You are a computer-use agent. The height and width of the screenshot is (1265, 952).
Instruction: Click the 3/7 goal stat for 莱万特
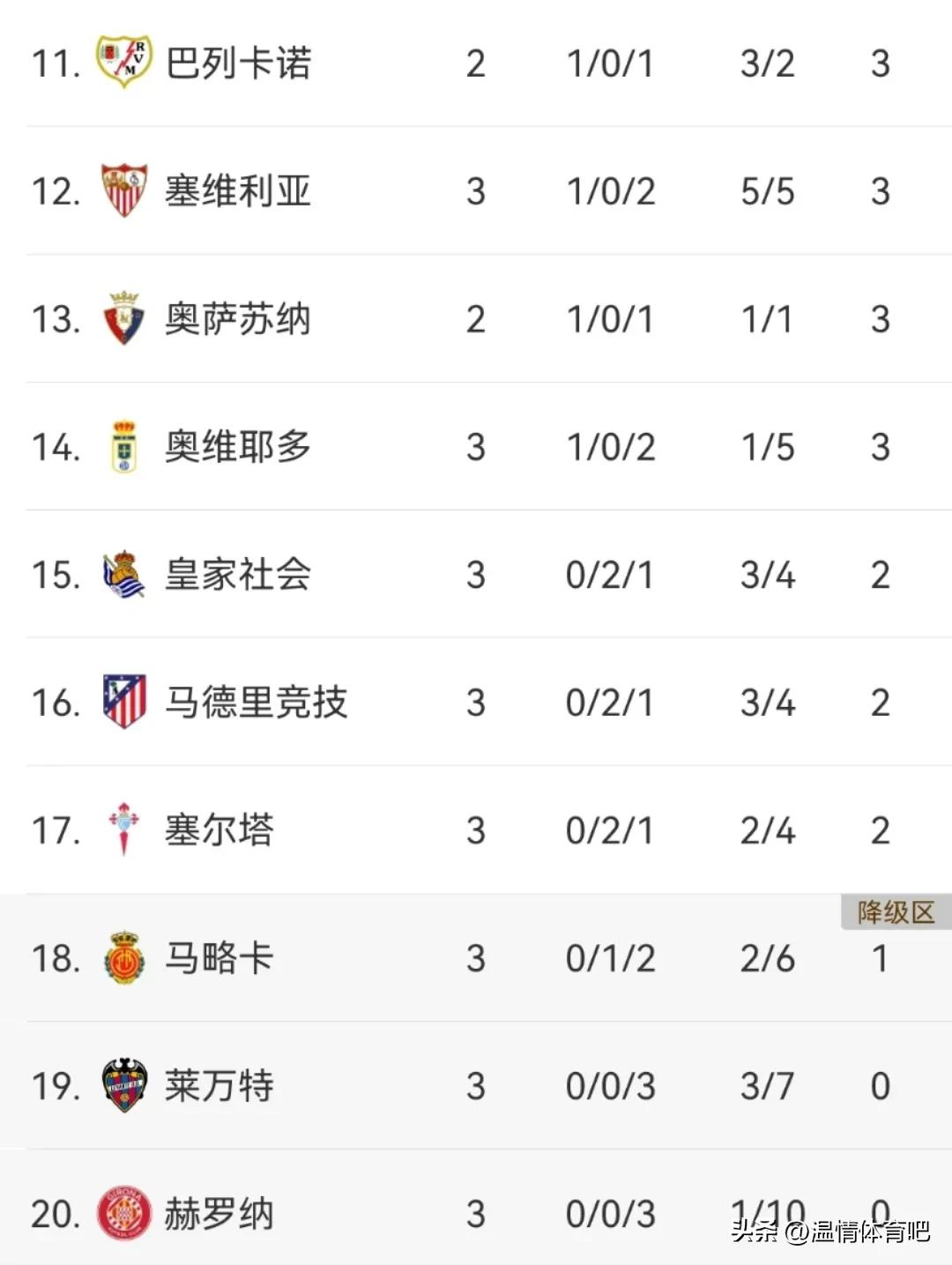point(767,1085)
